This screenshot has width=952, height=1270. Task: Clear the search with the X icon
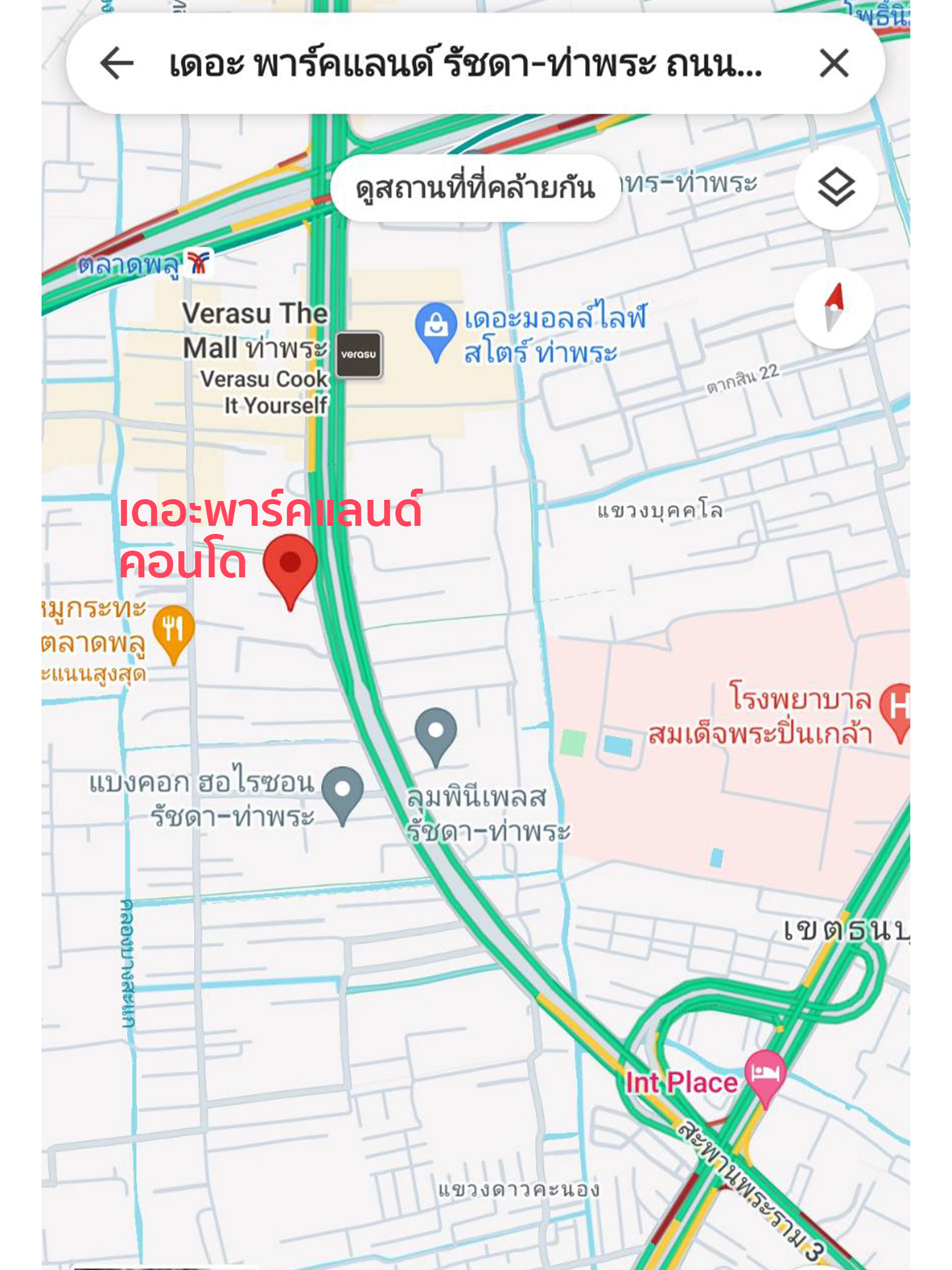834,63
